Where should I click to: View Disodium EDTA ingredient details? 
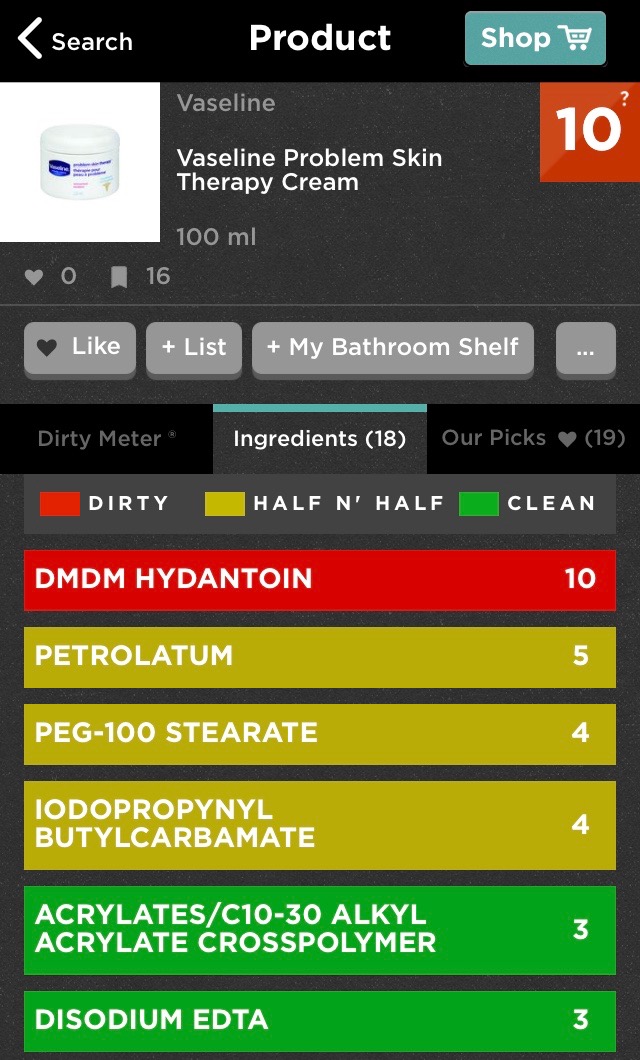coord(320,1020)
